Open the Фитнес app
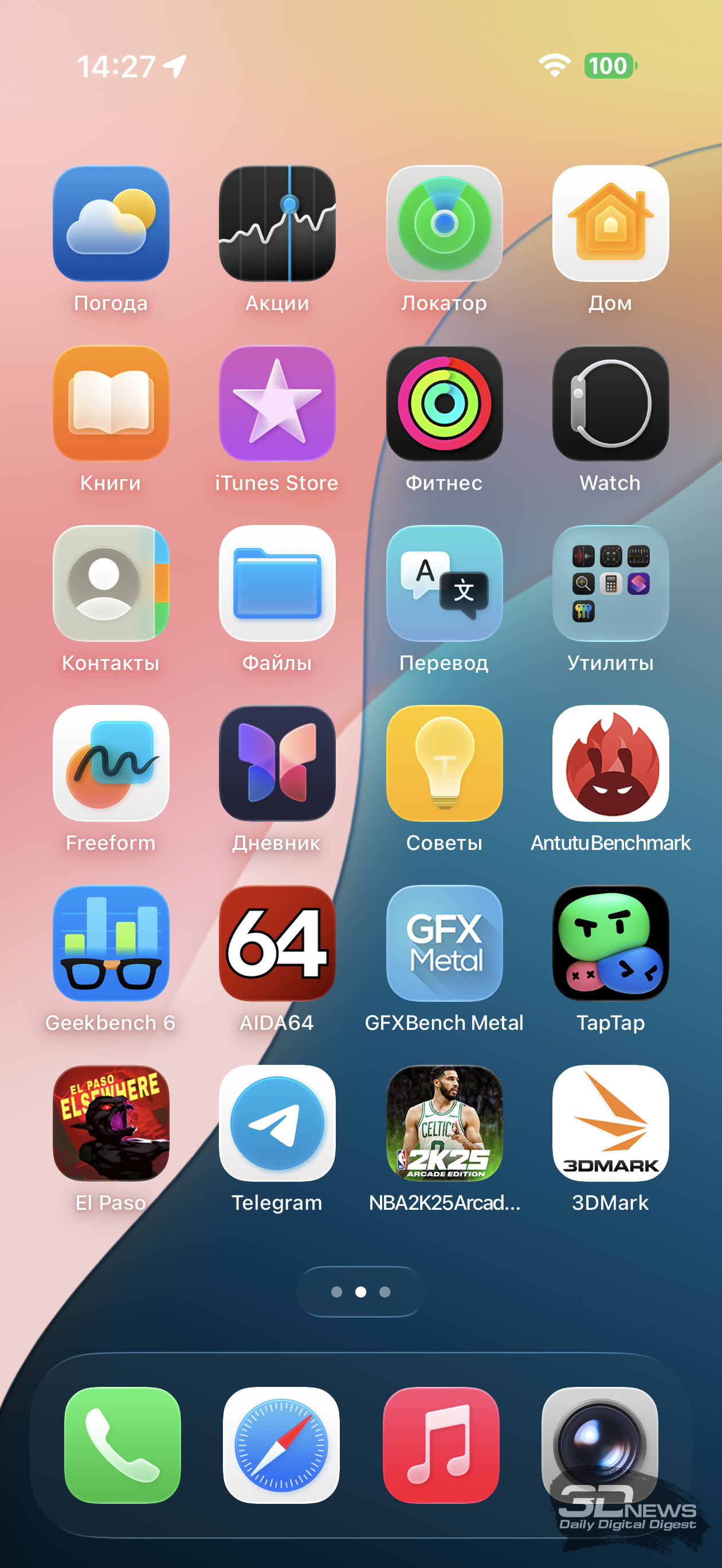Screen dimensions: 722x1568 (444, 403)
